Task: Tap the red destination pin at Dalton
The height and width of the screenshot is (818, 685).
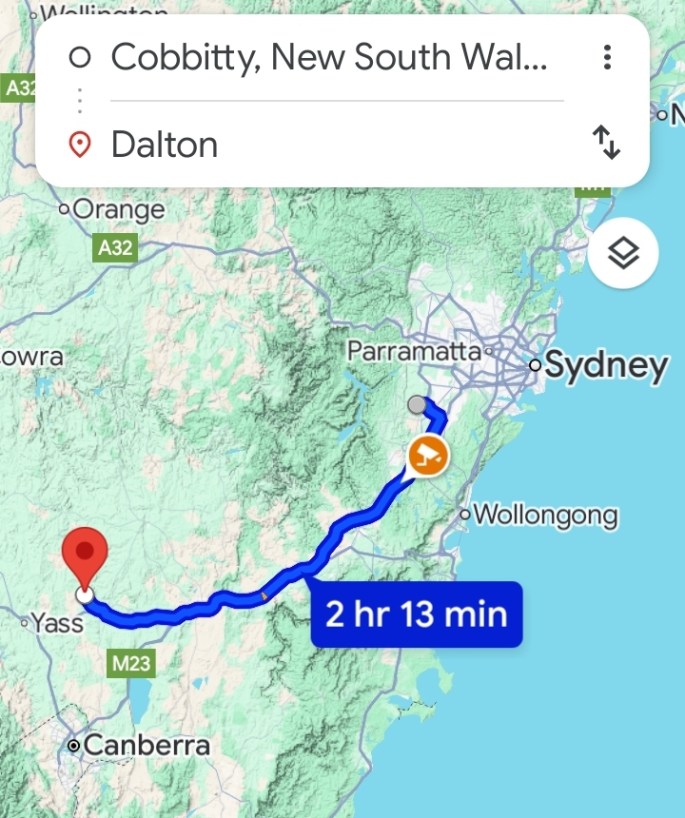Action: pos(85,556)
